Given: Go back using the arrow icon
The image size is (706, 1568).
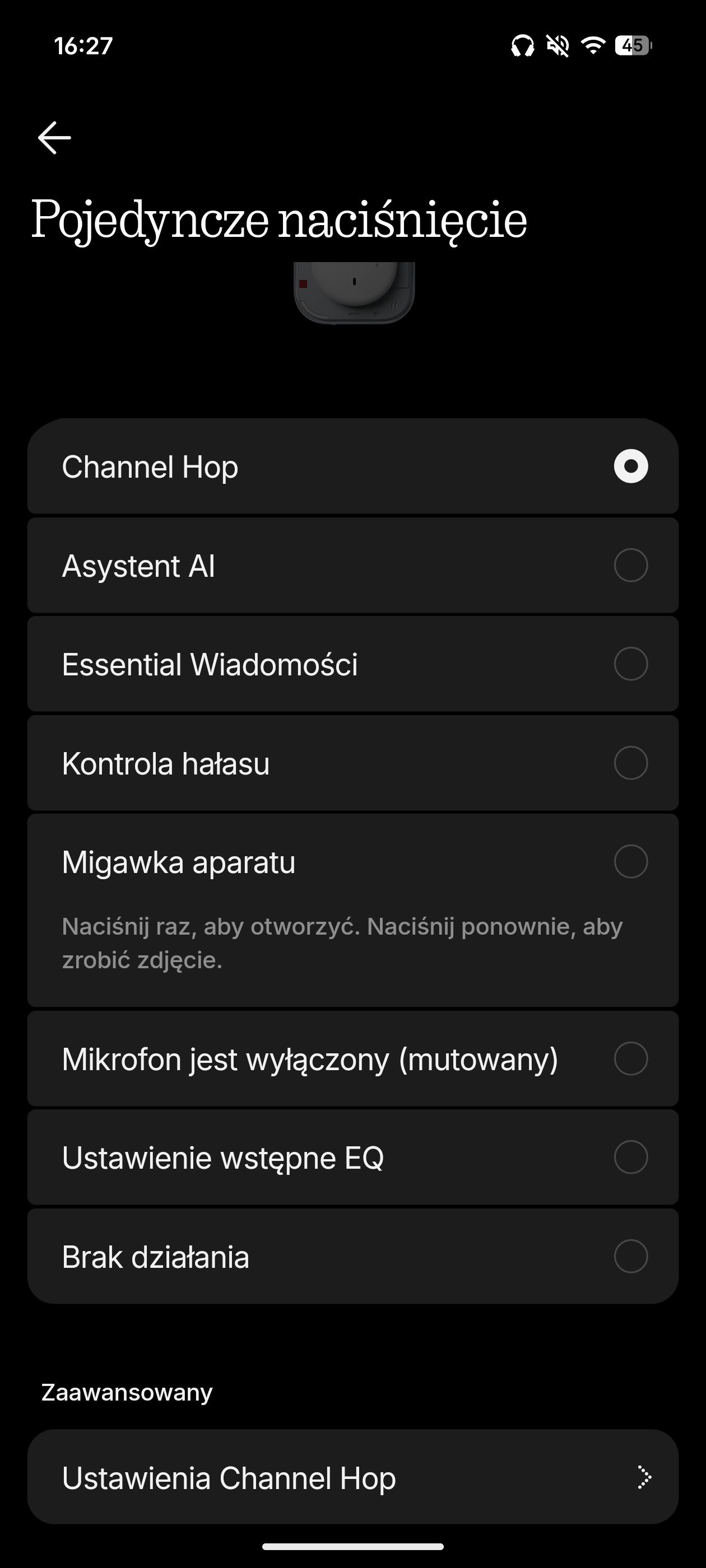Looking at the screenshot, I should click(54, 138).
